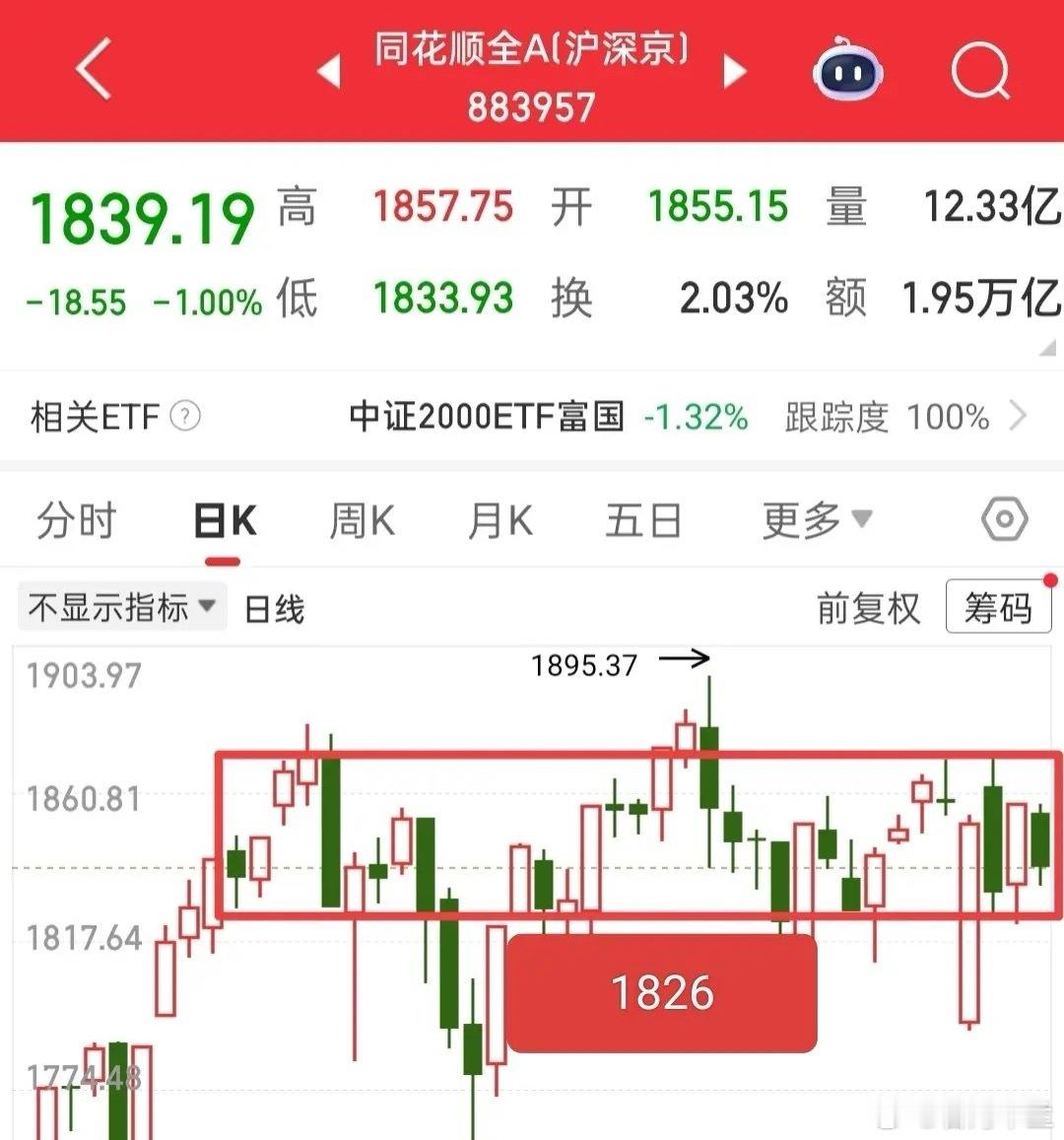The image size is (1064, 1140).
Task: Switch to the previous index with the left triangle
Action: point(329,71)
